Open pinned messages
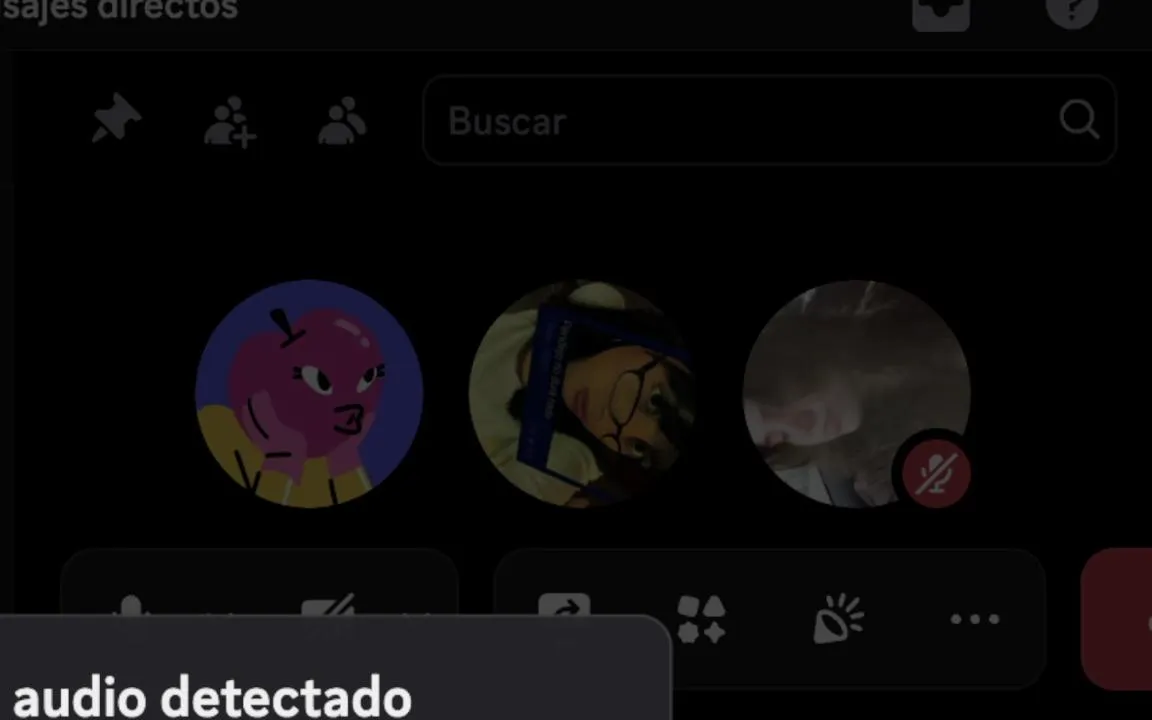Viewport: 1152px width, 720px height. 116,120
